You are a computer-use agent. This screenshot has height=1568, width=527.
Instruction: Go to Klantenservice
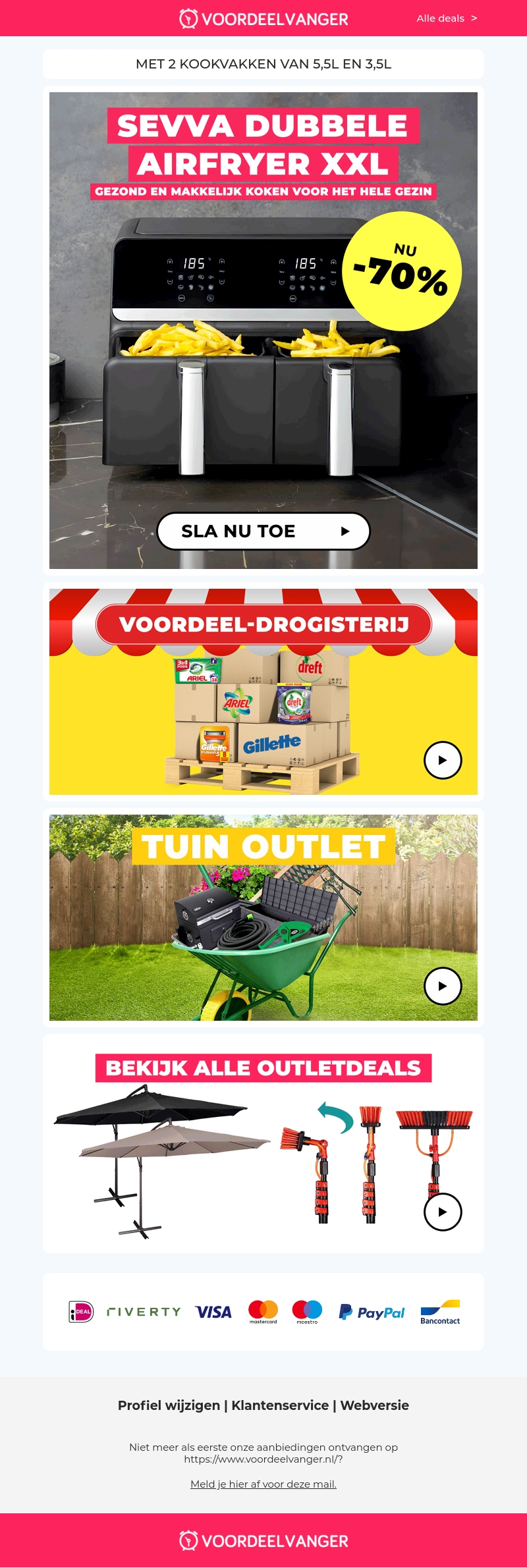click(x=280, y=1405)
